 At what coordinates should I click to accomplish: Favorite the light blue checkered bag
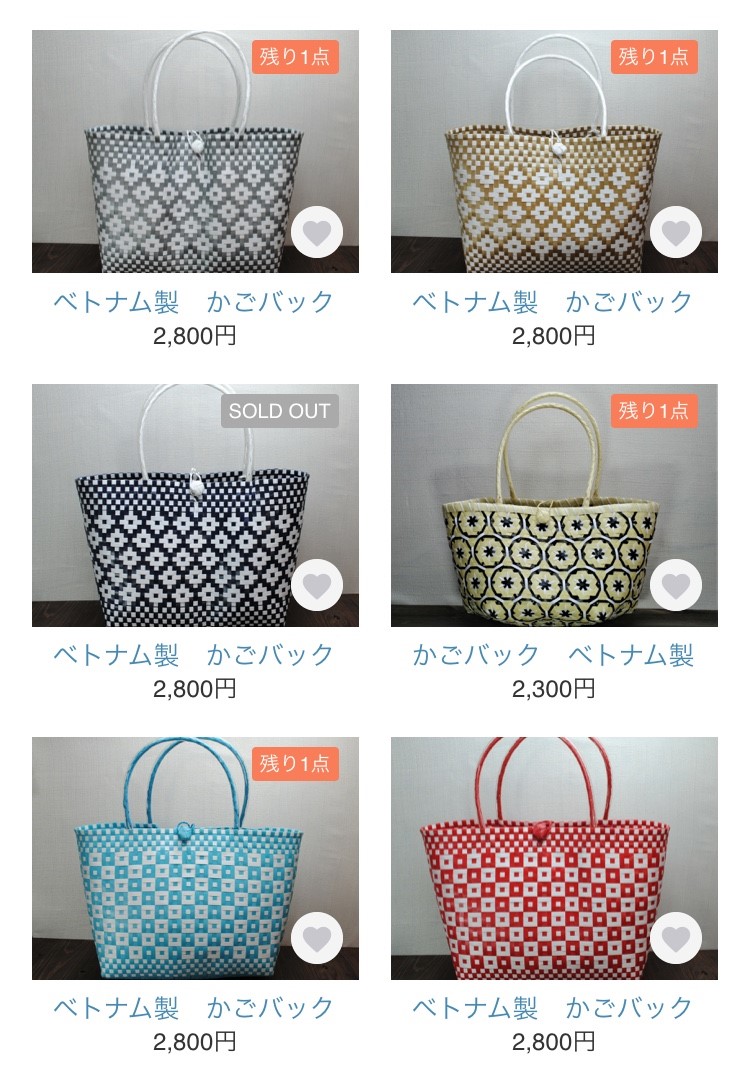coord(317,939)
